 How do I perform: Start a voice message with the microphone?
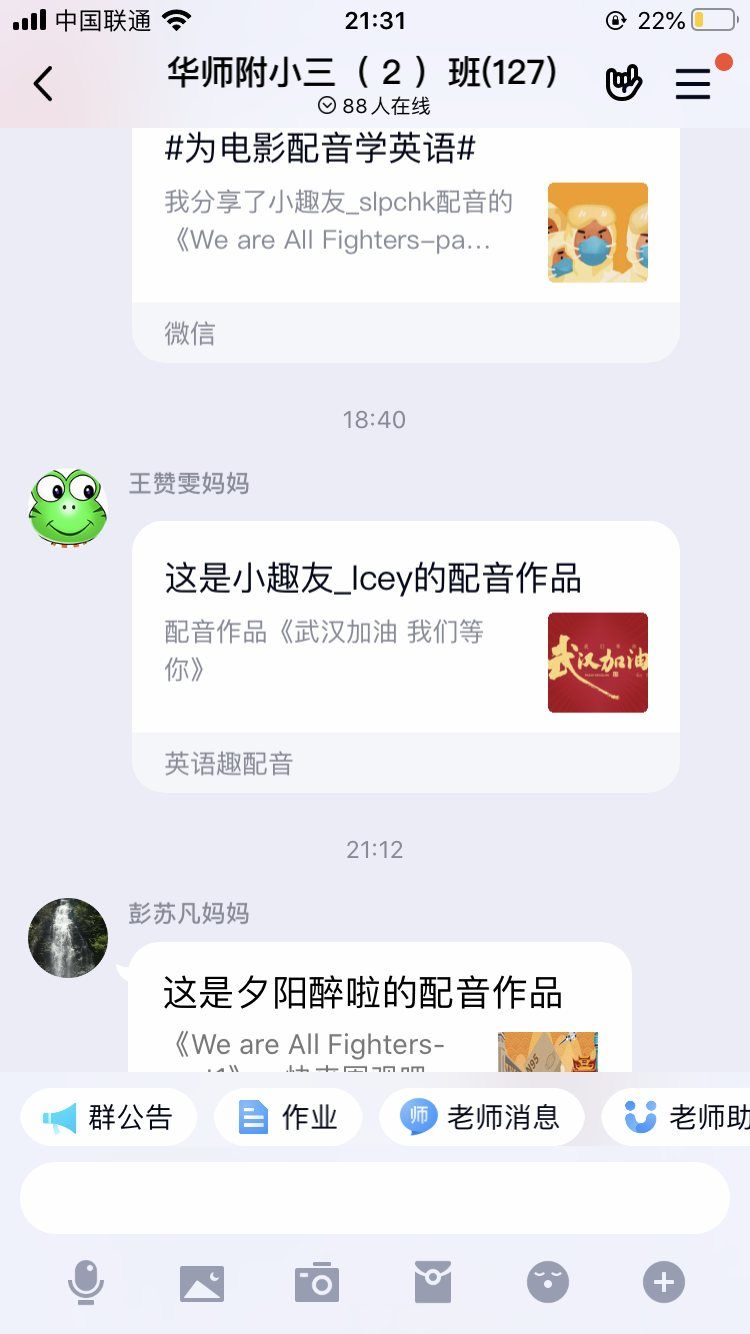[x=86, y=1282]
